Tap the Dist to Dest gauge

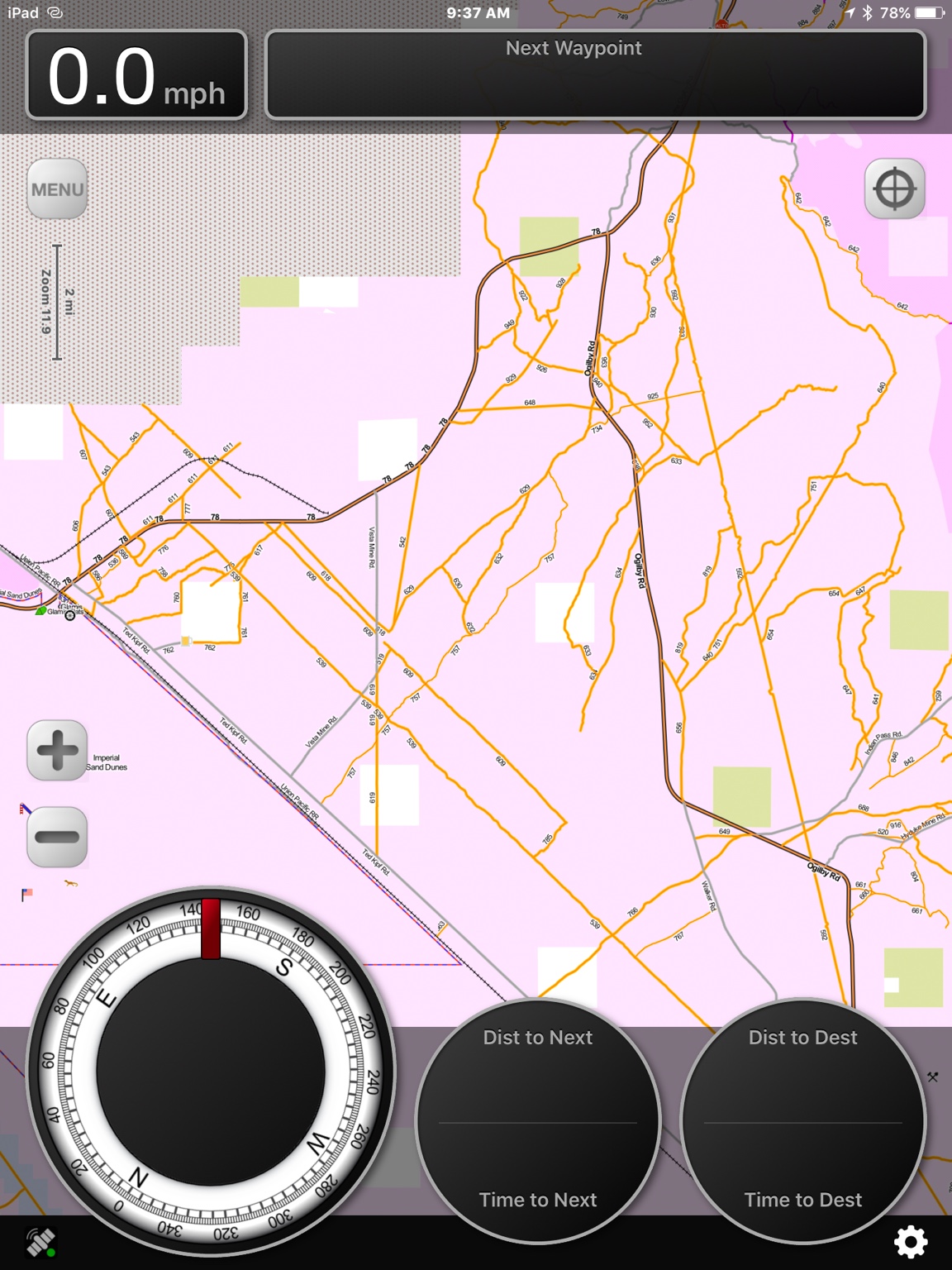[802, 1120]
